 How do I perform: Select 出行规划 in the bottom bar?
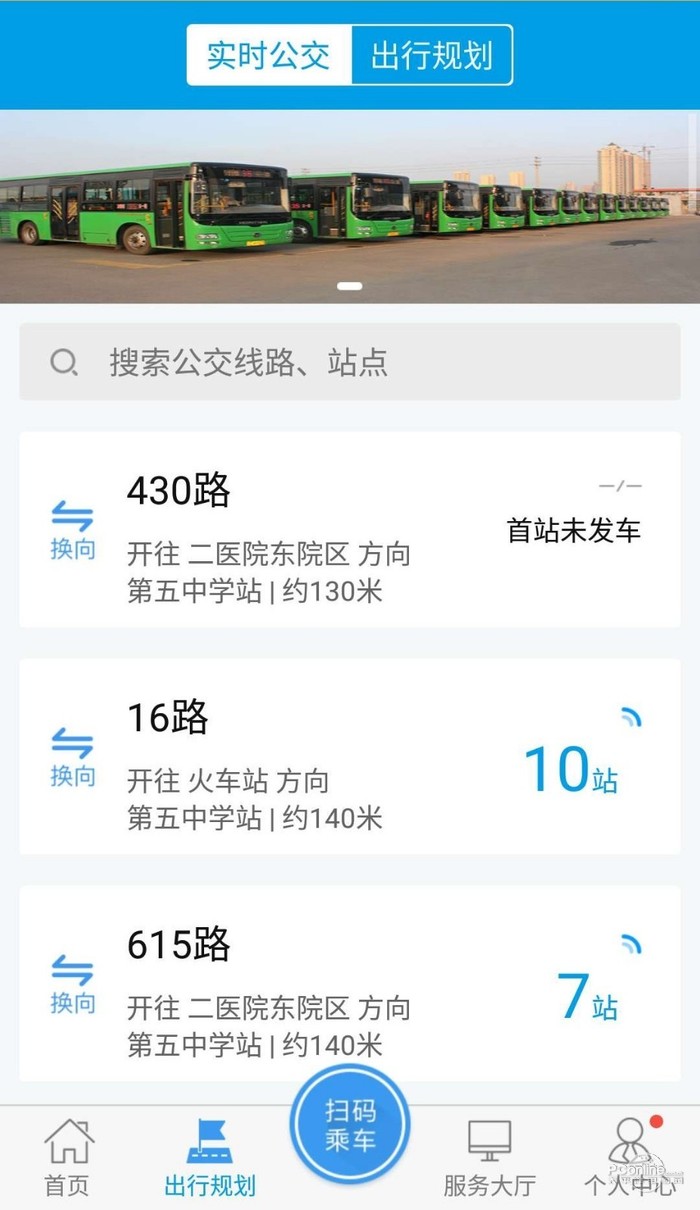(x=210, y=1158)
